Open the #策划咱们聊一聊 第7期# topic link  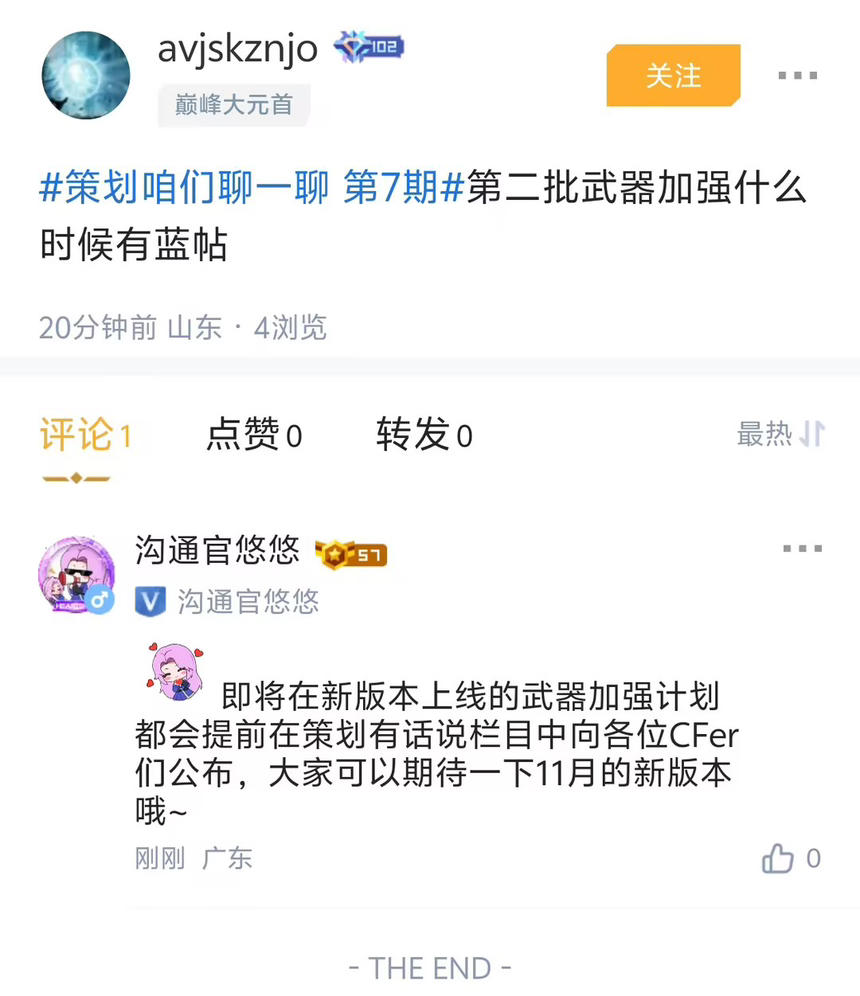[x=252, y=188]
